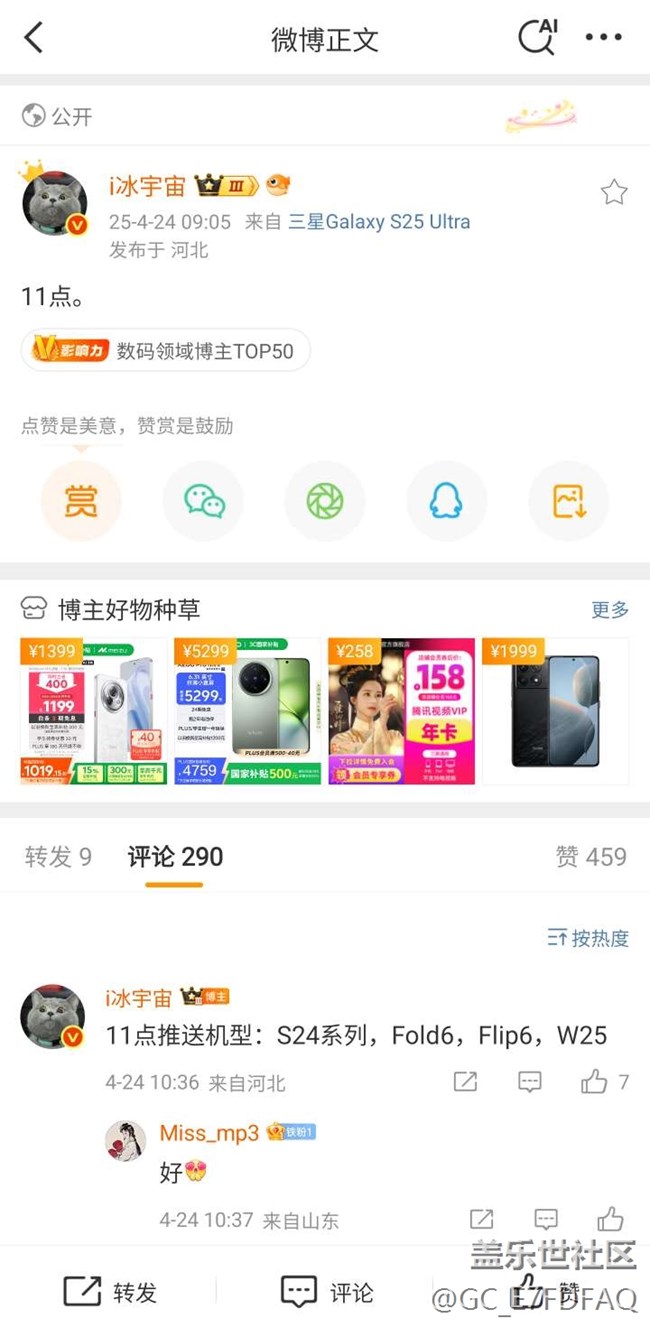The image size is (650, 1337).
Task: Switch to the 赞 459 tab
Action: [591, 857]
